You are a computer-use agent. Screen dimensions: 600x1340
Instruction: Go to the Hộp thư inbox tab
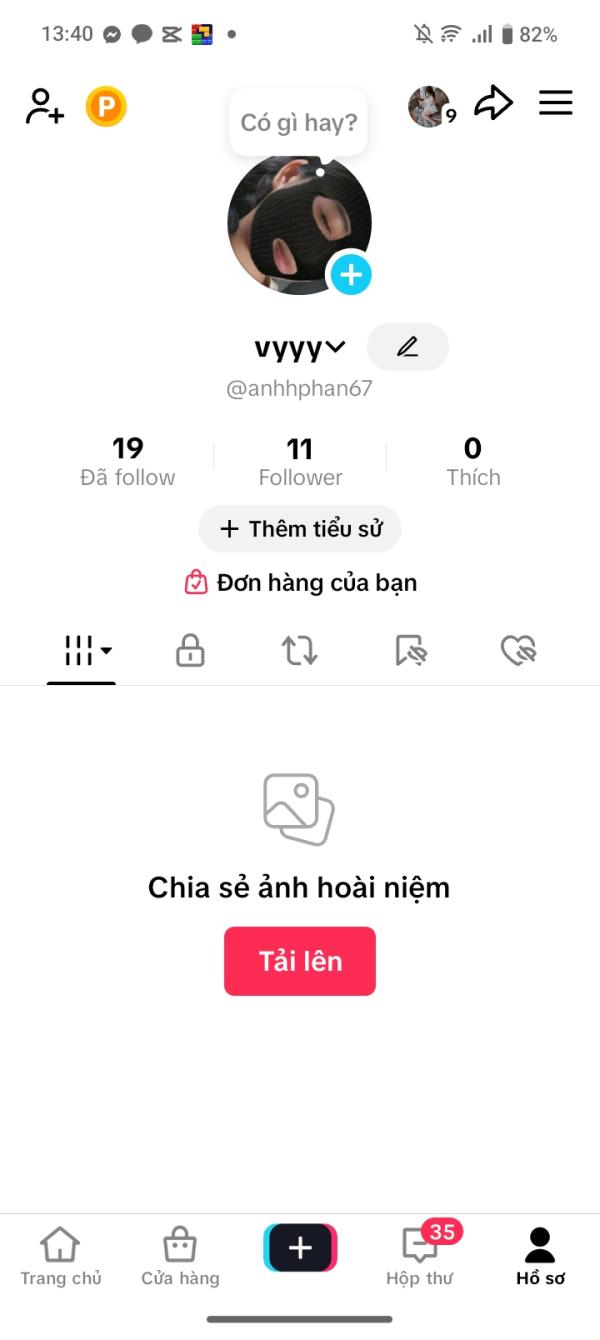[x=420, y=1256]
